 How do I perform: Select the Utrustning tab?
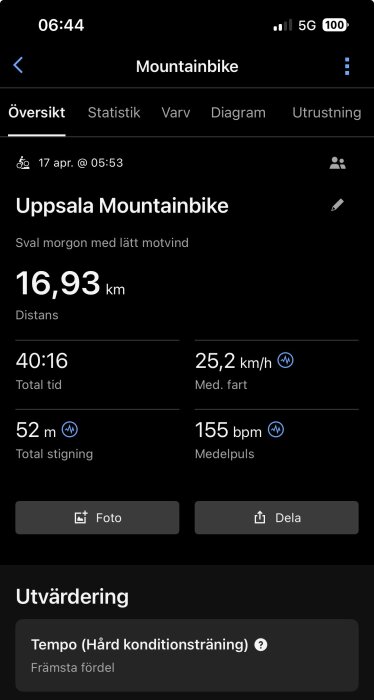click(327, 112)
